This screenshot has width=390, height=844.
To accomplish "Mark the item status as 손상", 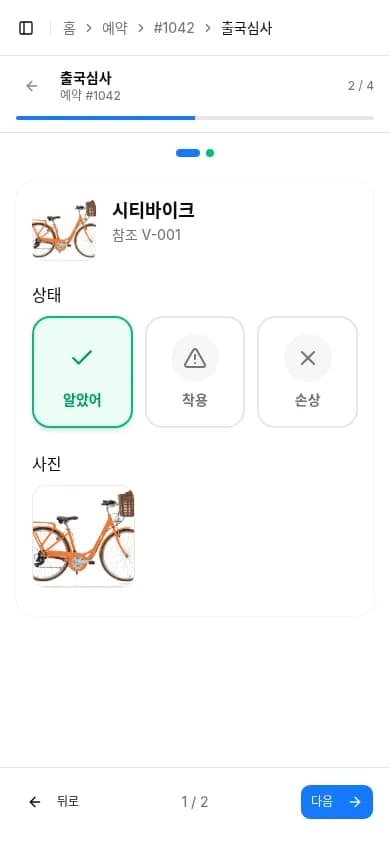I will click(307, 372).
